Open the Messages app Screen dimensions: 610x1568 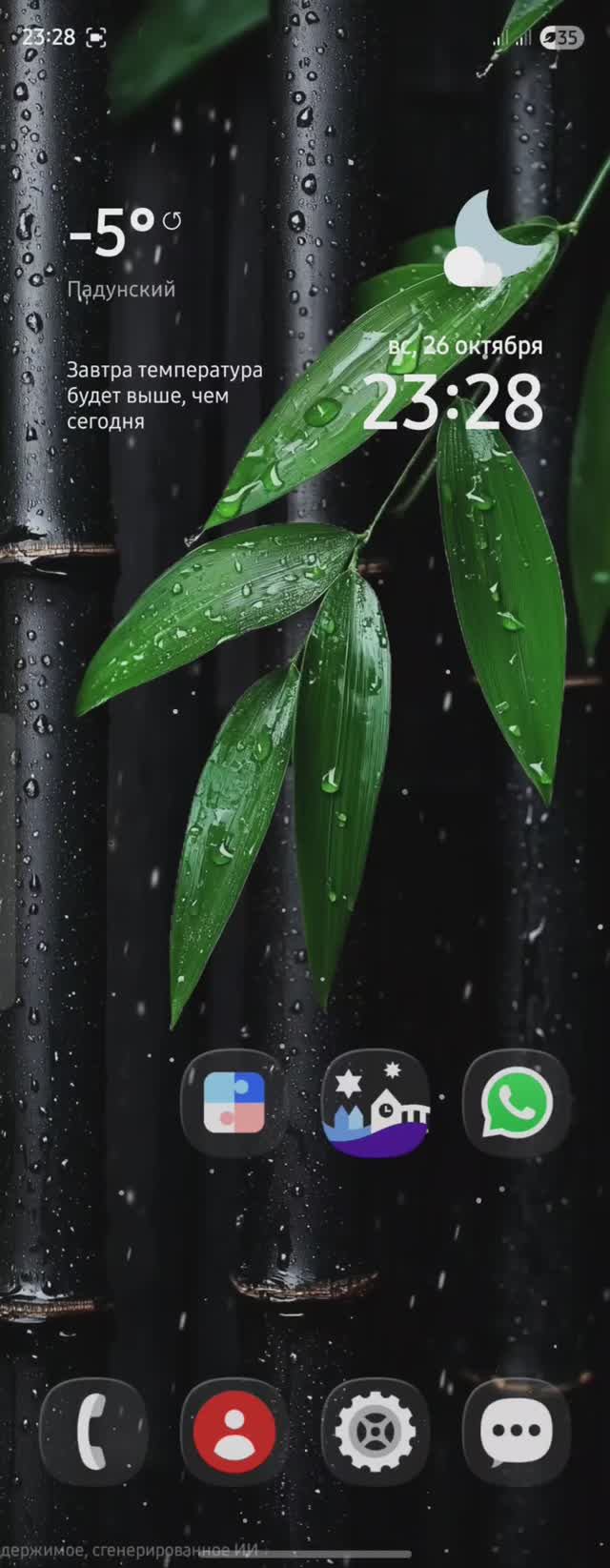click(x=516, y=1432)
